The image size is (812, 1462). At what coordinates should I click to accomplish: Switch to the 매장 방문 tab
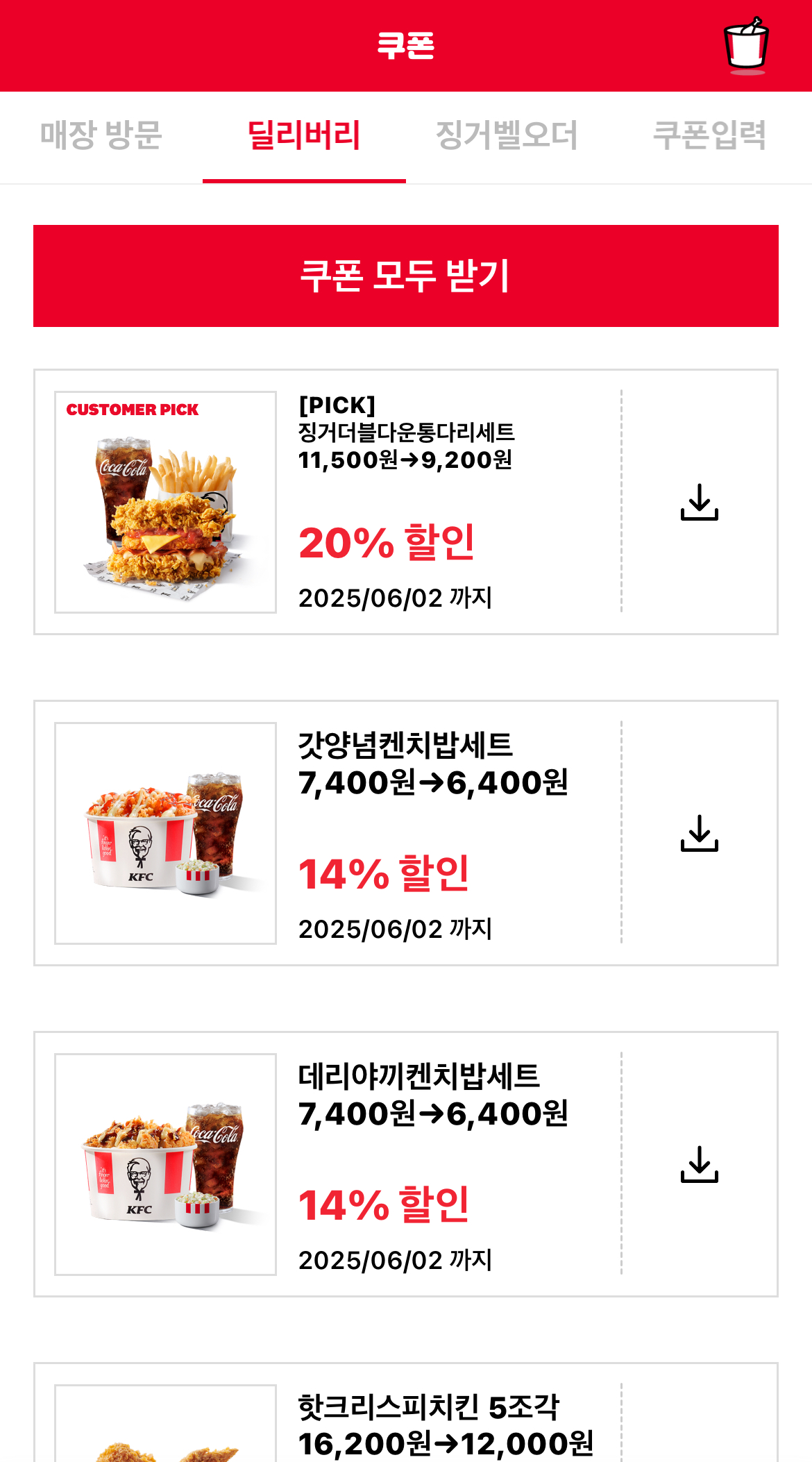coord(101,135)
